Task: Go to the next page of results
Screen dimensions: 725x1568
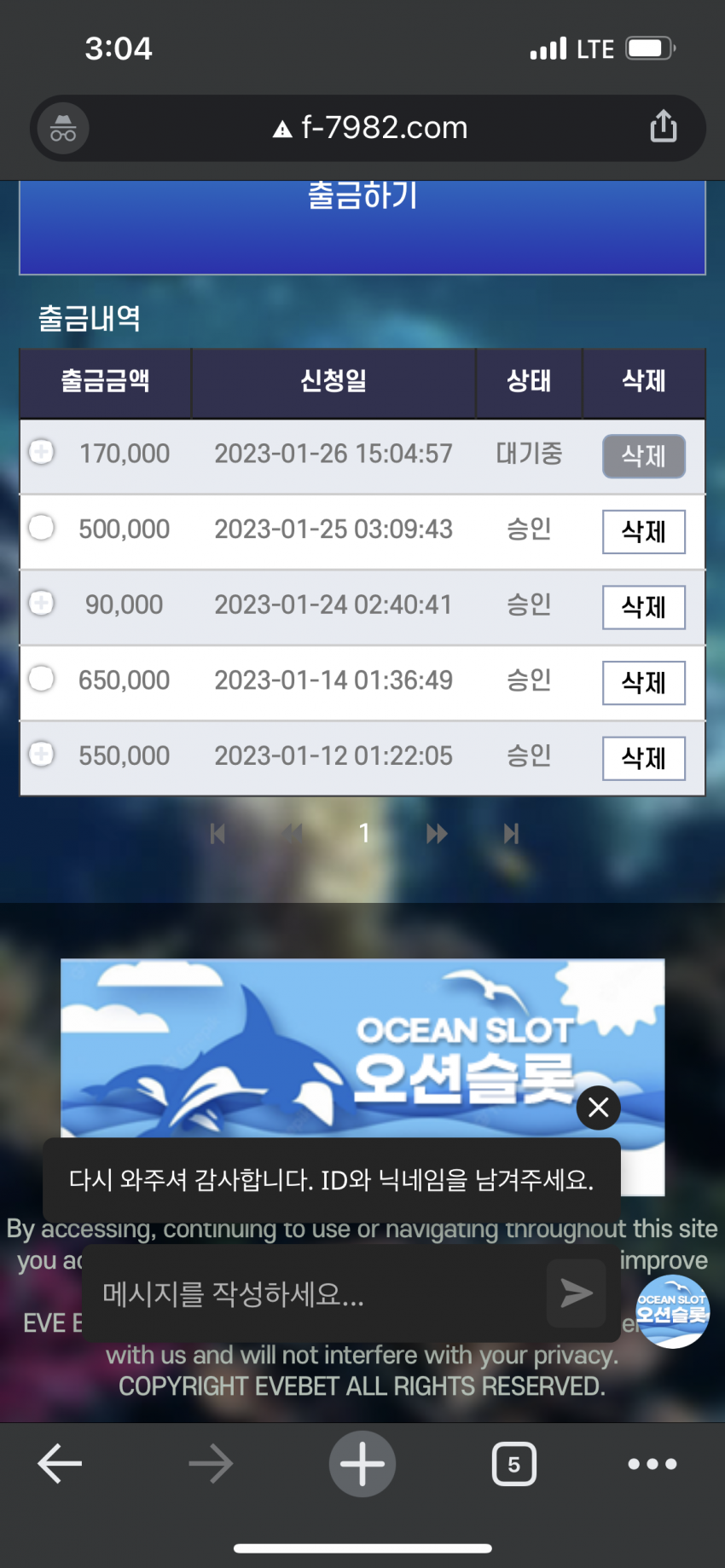Action: coord(437,834)
